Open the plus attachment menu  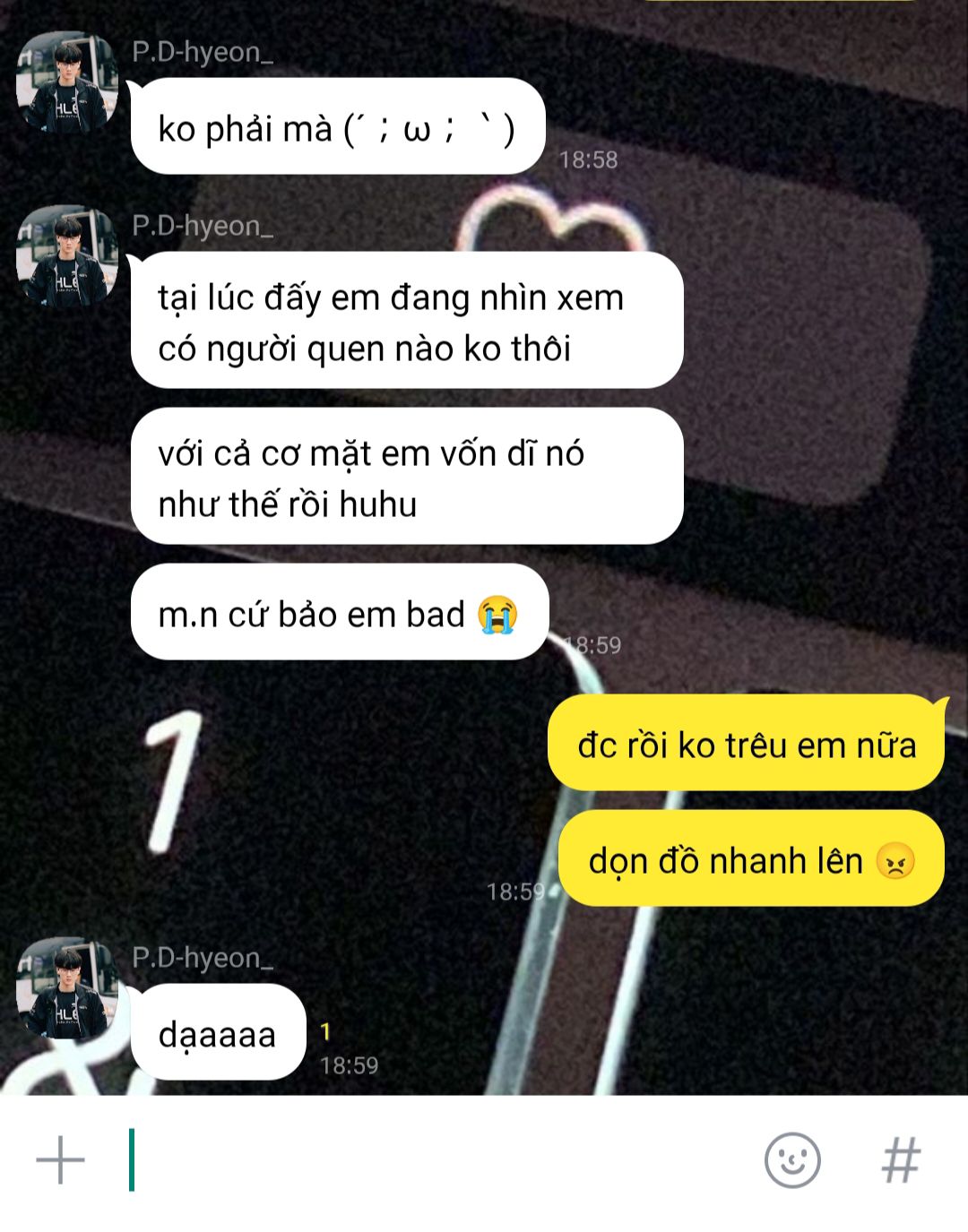(60, 1159)
